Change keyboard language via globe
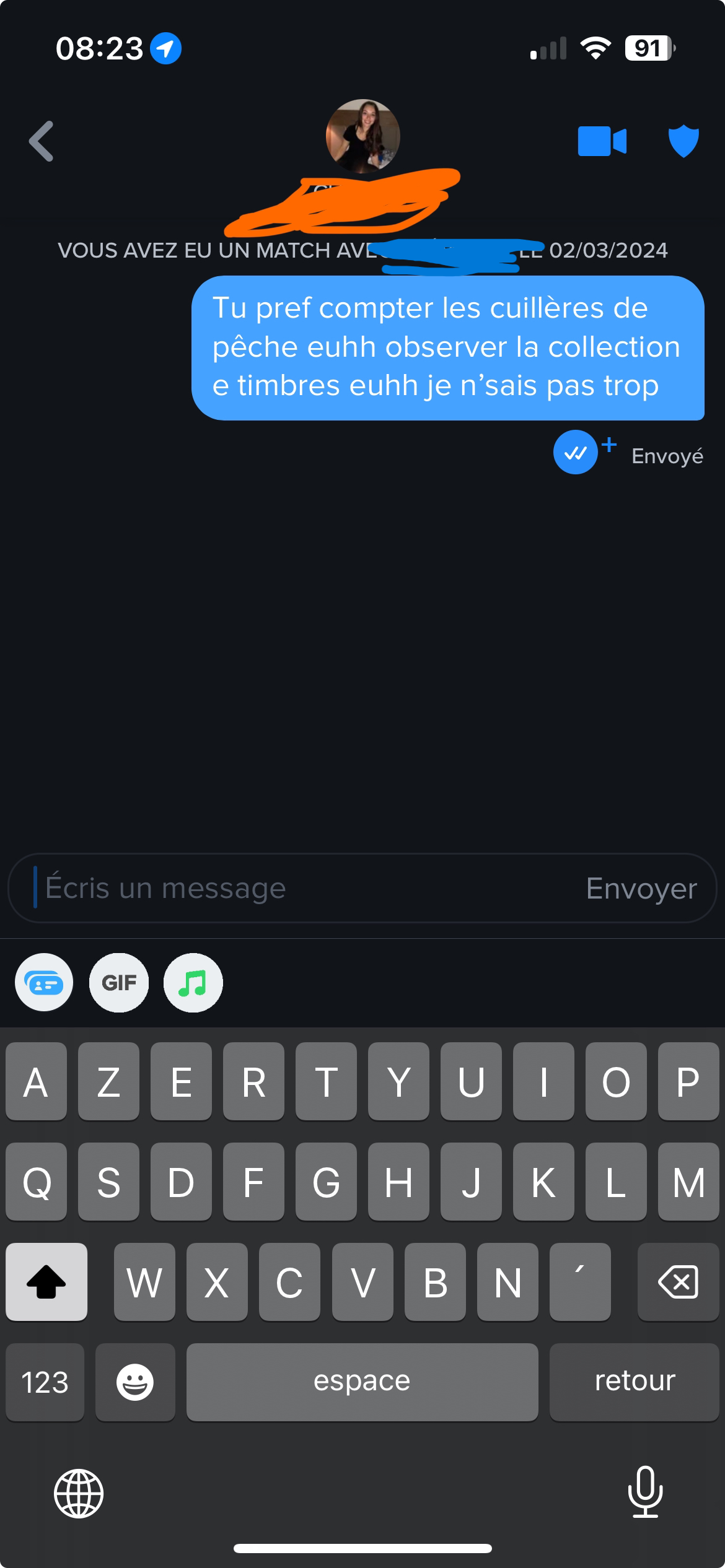This screenshot has height=1568, width=725. [x=79, y=1494]
